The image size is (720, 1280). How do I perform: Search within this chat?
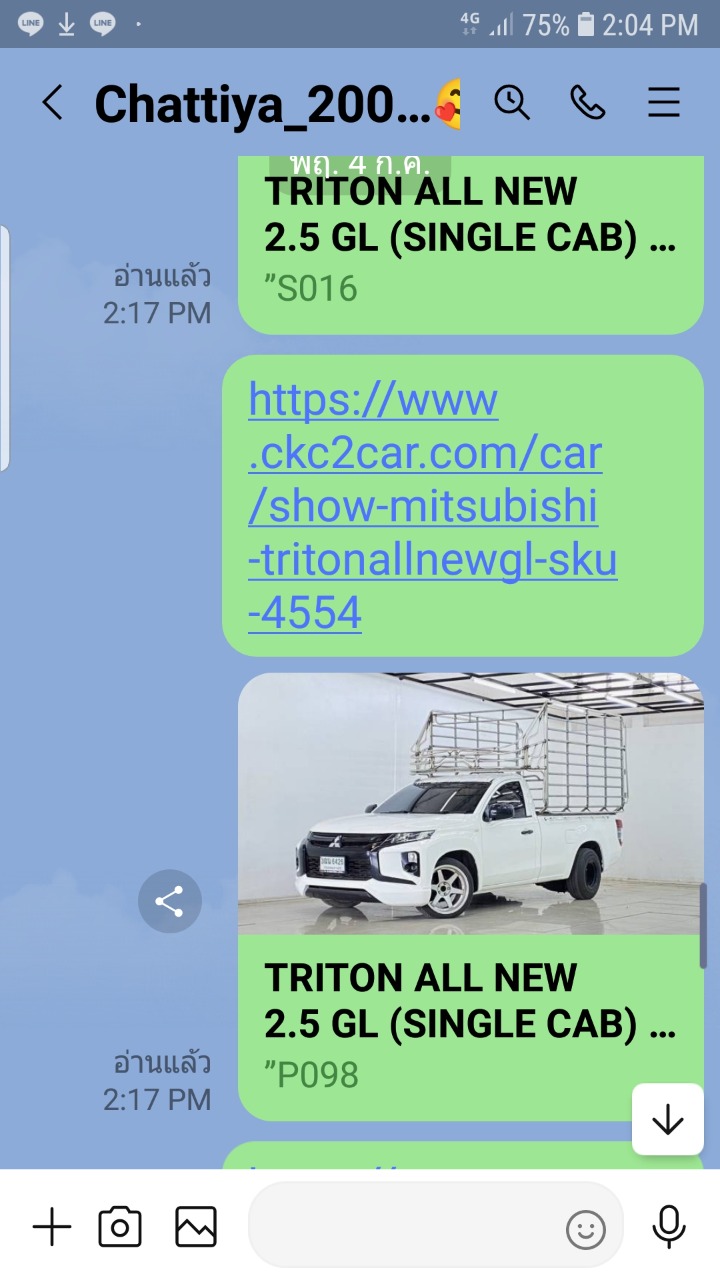[x=512, y=102]
